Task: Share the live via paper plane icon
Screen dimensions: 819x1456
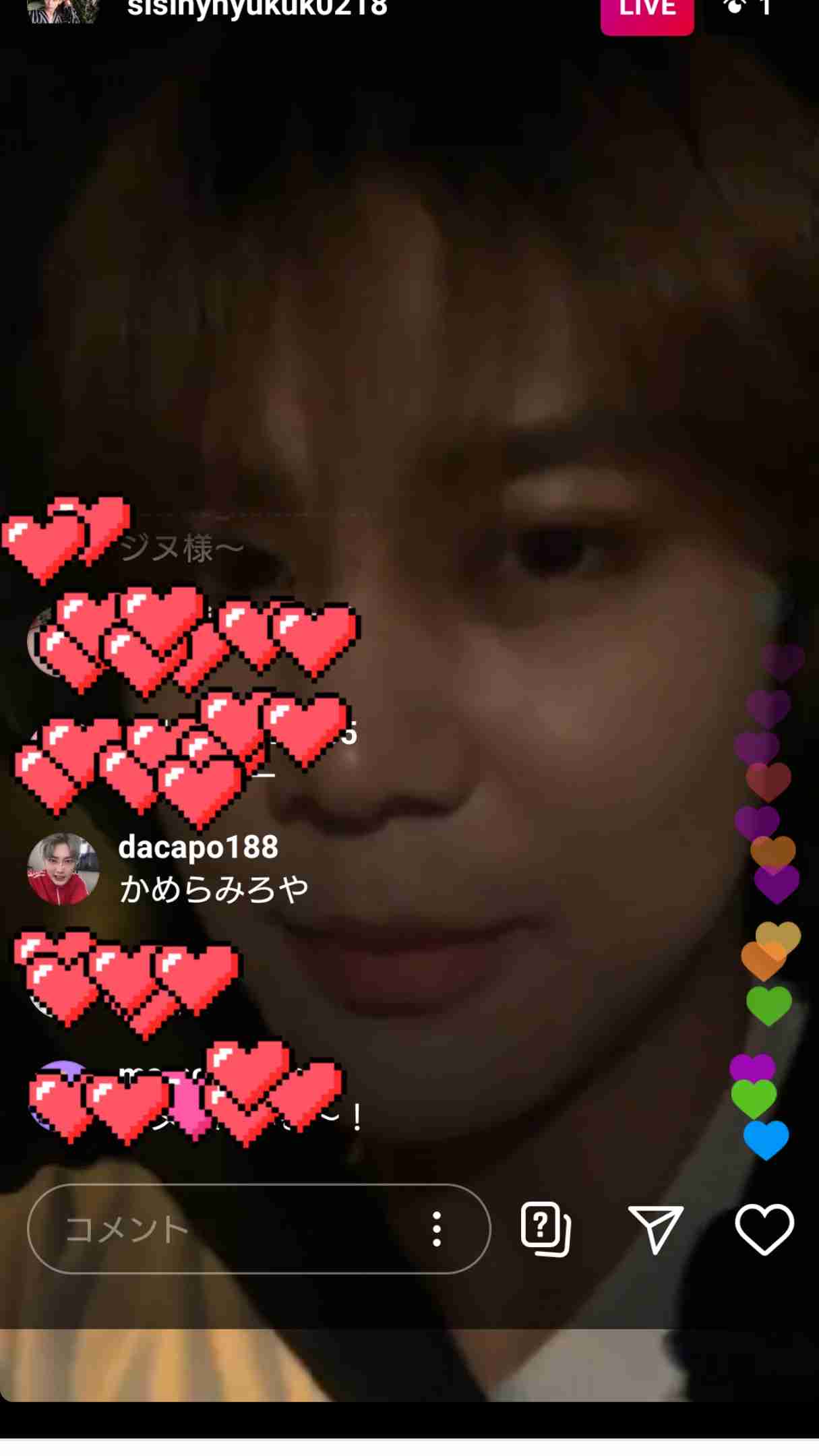Action: 655,1229
